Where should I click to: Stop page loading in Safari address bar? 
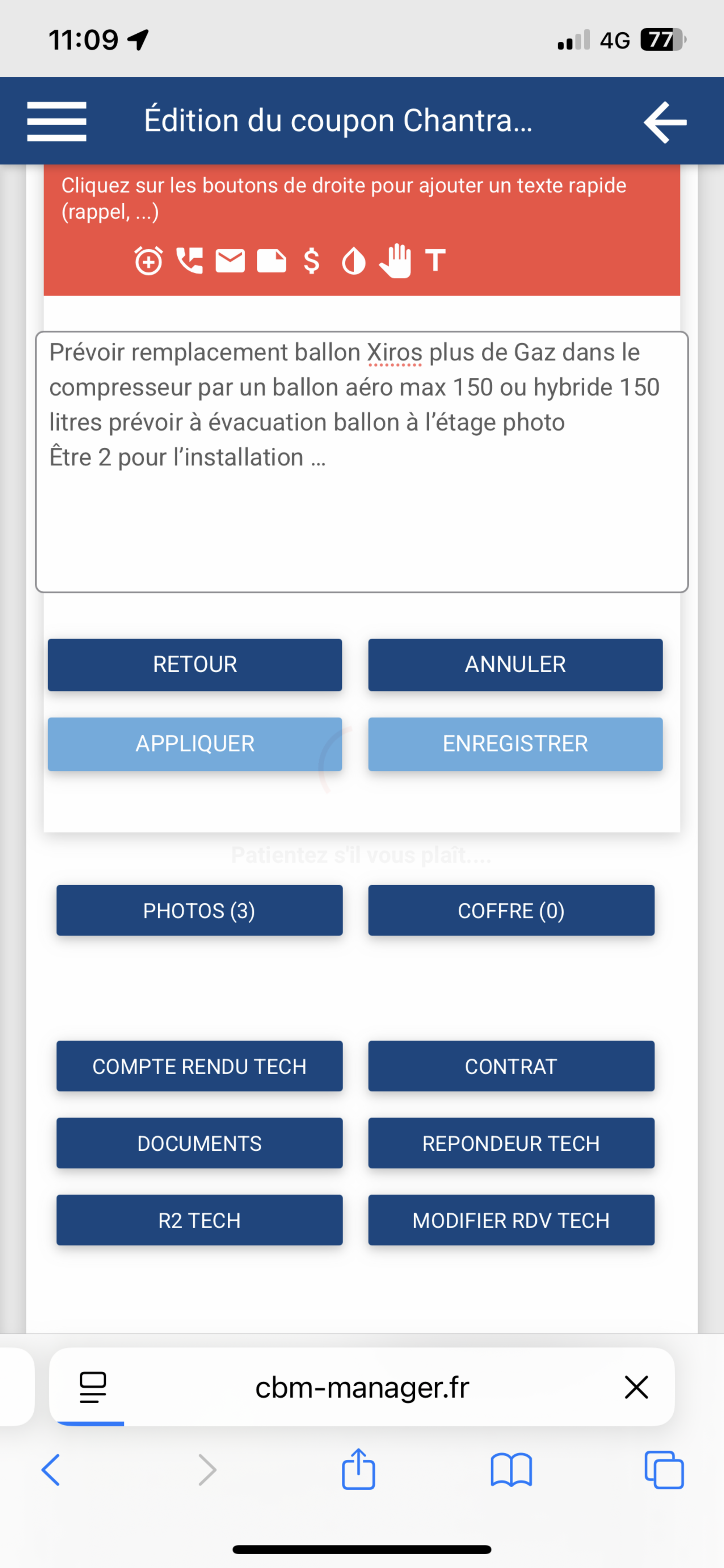pyautogui.click(x=636, y=1387)
